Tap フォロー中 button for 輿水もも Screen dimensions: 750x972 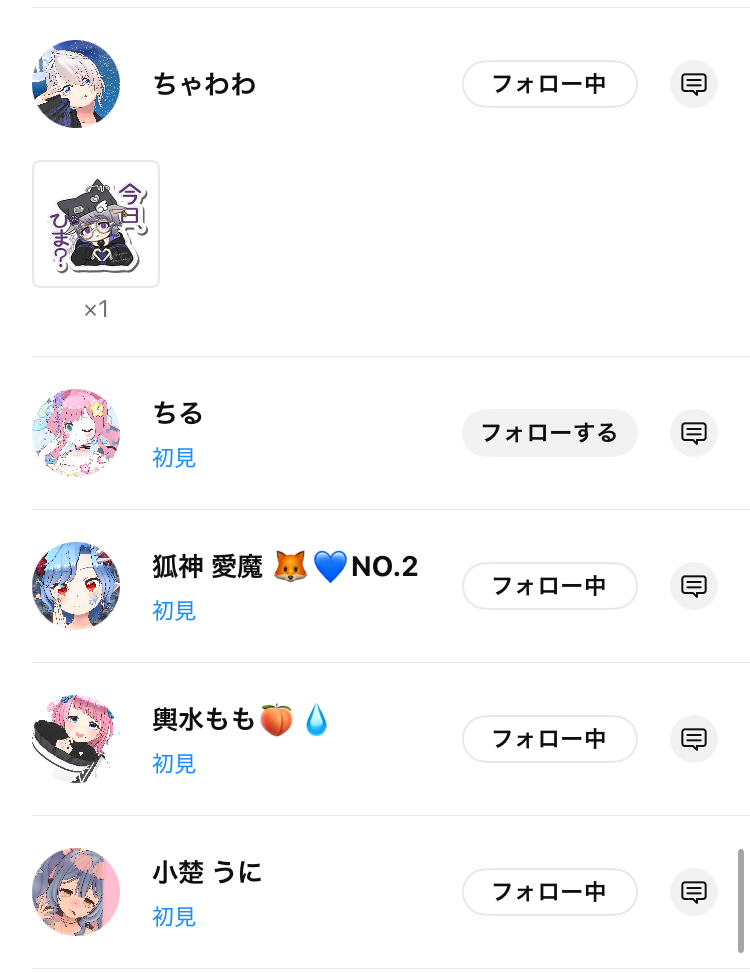click(x=549, y=739)
